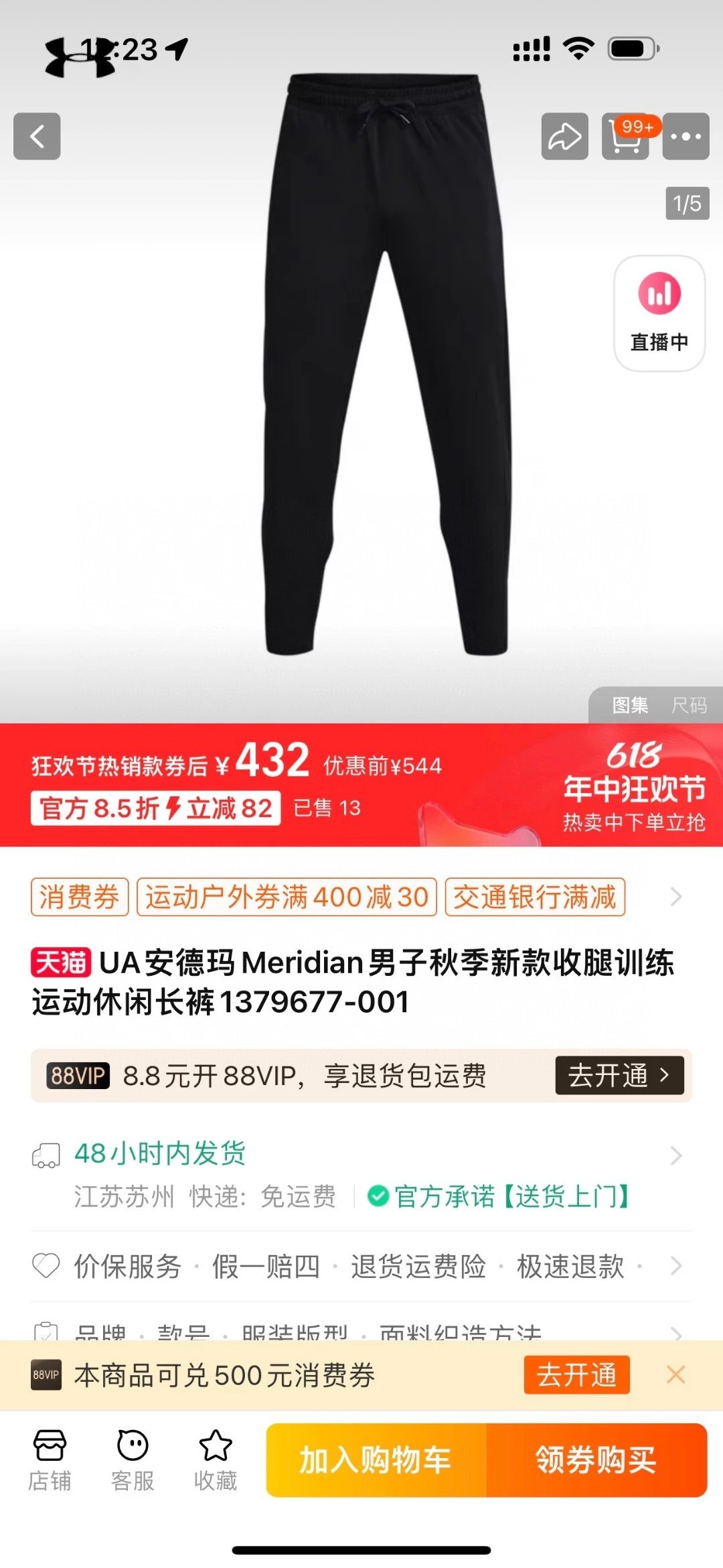
Task: Add product to 收藏 favorites
Action: [x=216, y=1461]
